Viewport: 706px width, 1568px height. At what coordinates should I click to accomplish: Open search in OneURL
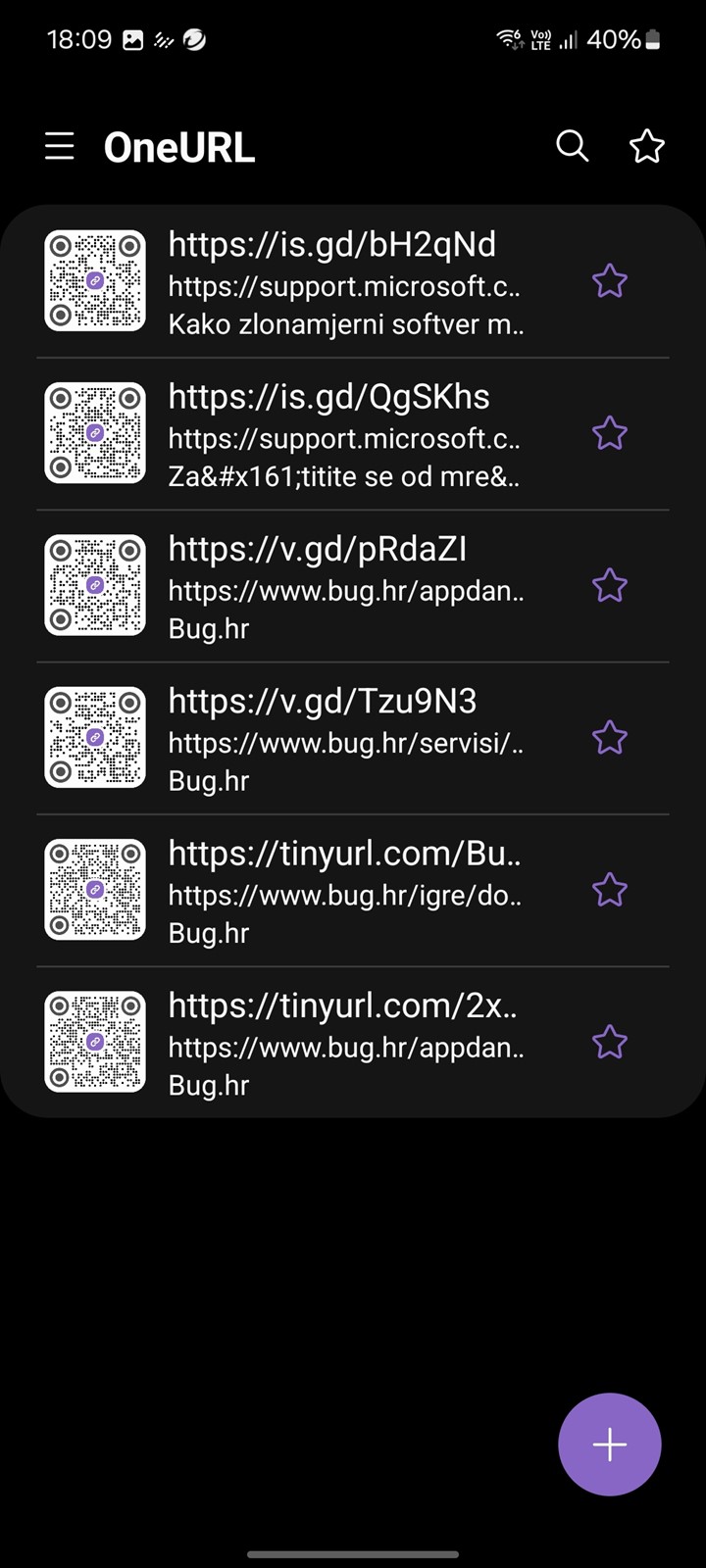tap(573, 146)
